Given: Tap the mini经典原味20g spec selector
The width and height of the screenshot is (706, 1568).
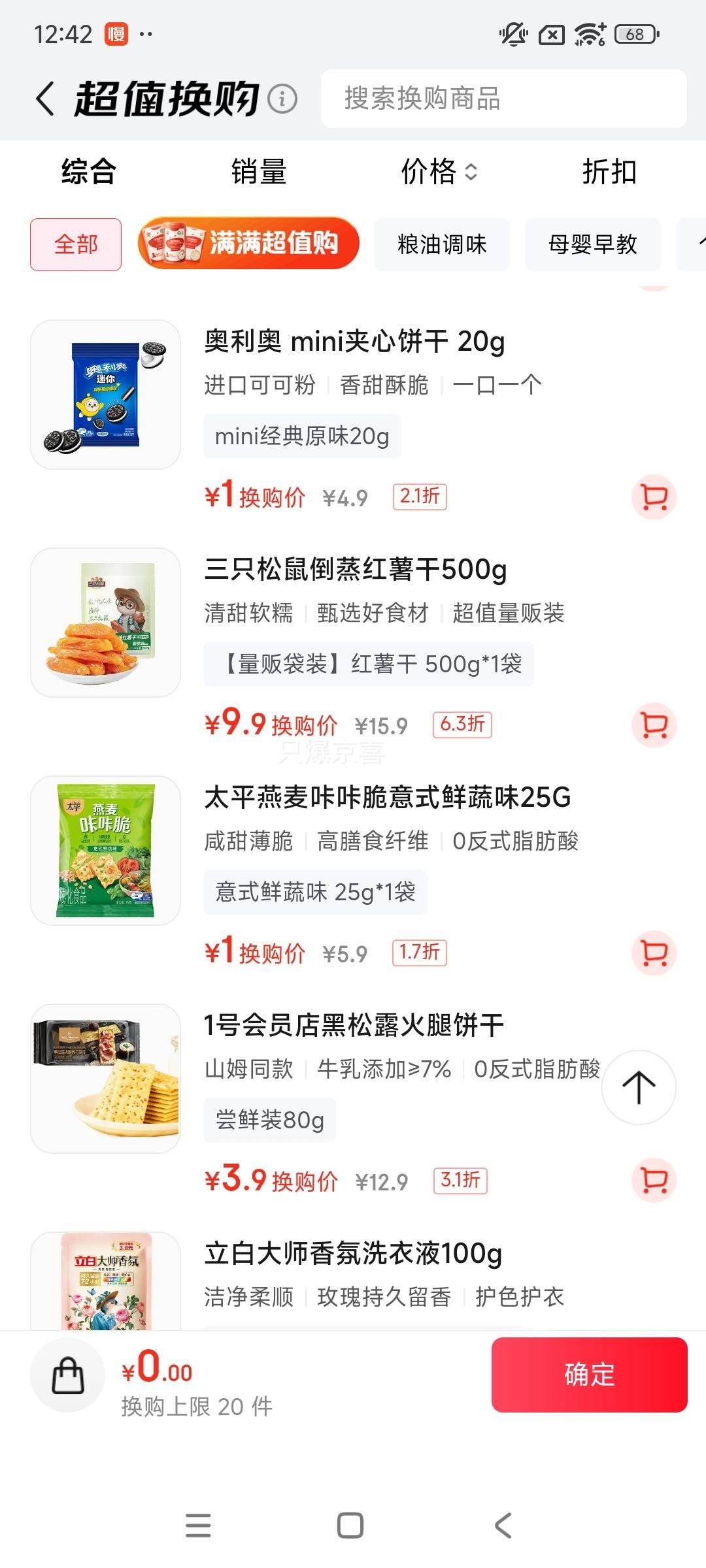Looking at the screenshot, I should click(303, 436).
